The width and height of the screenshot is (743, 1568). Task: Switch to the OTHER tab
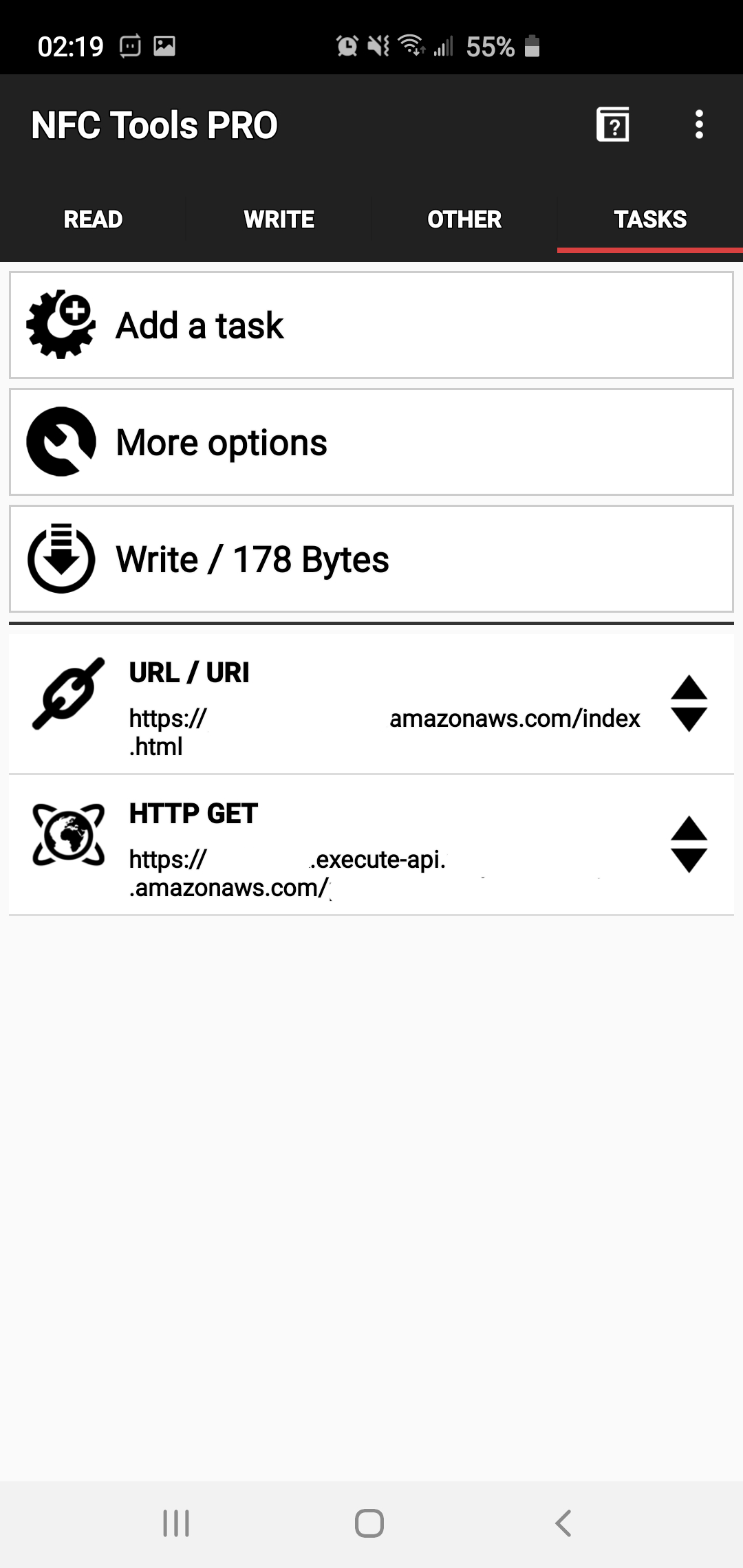click(x=464, y=219)
